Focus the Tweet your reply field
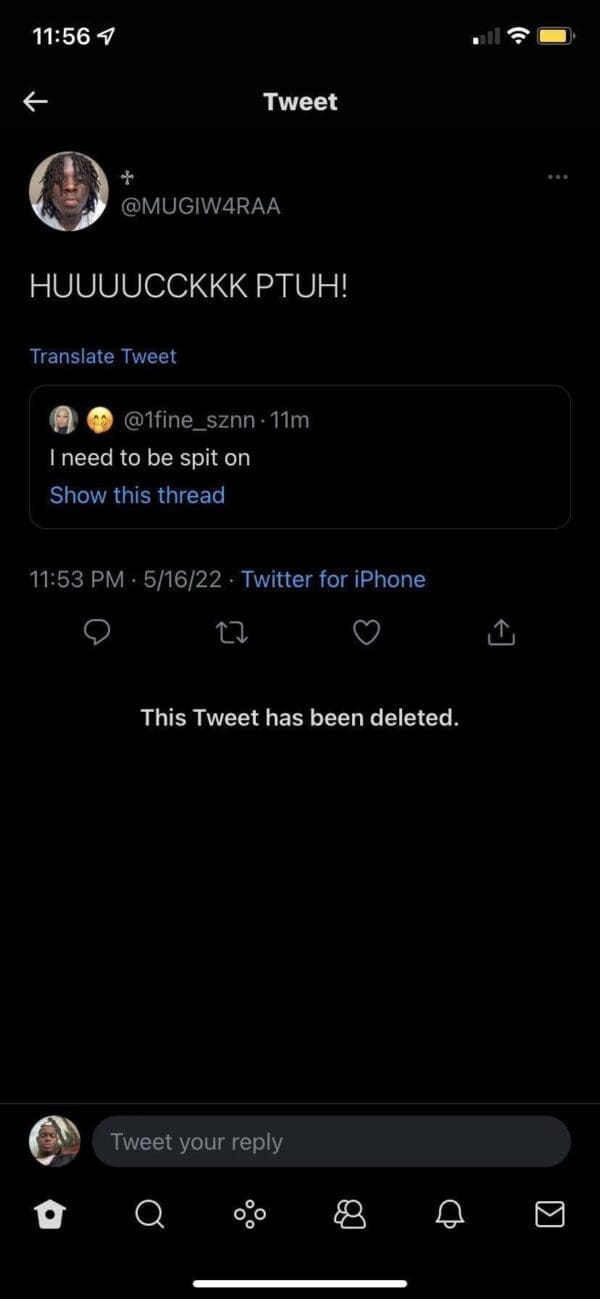This screenshot has height=1299, width=600. pos(330,1142)
